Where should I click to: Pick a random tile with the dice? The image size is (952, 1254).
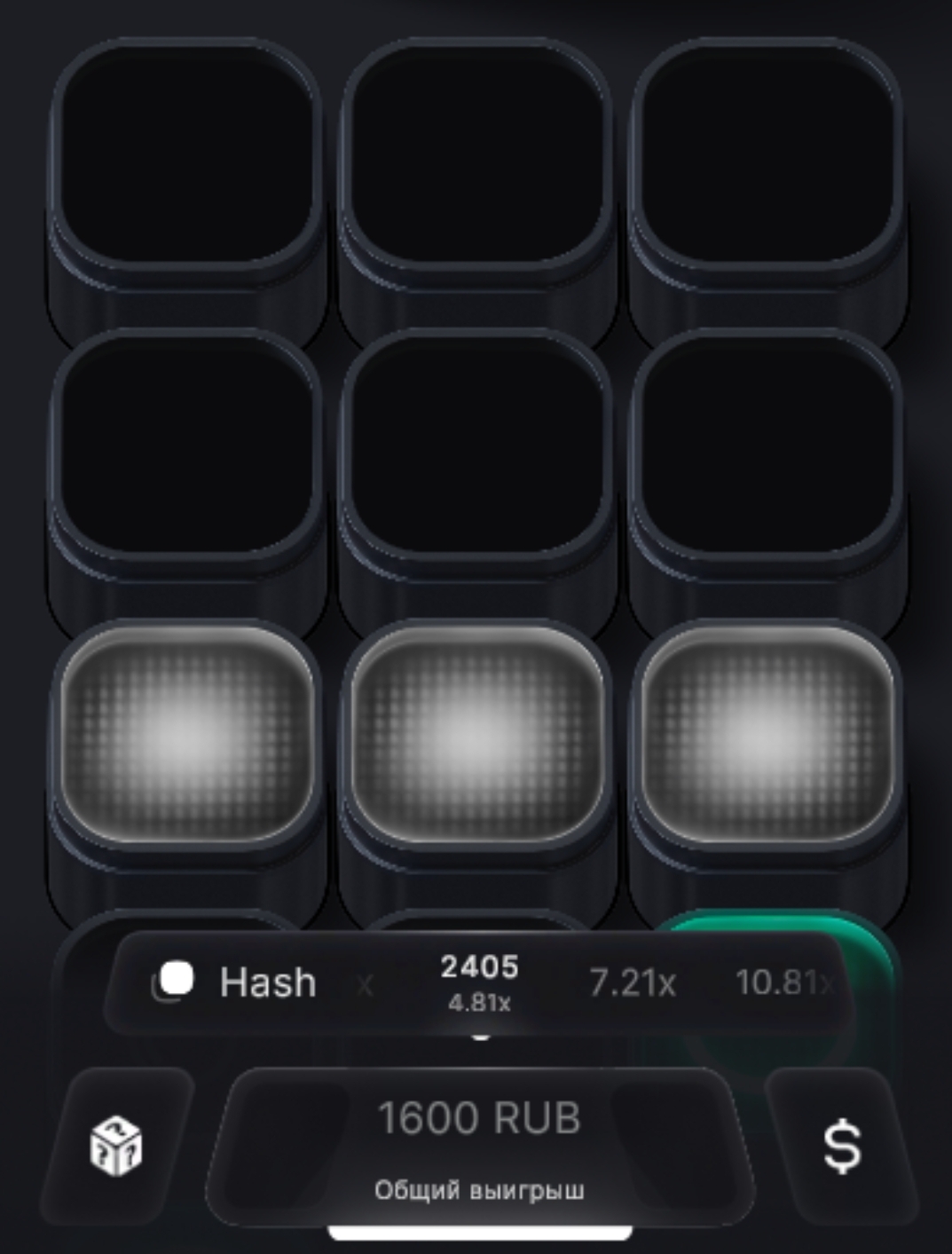(x=116, y=1146)
